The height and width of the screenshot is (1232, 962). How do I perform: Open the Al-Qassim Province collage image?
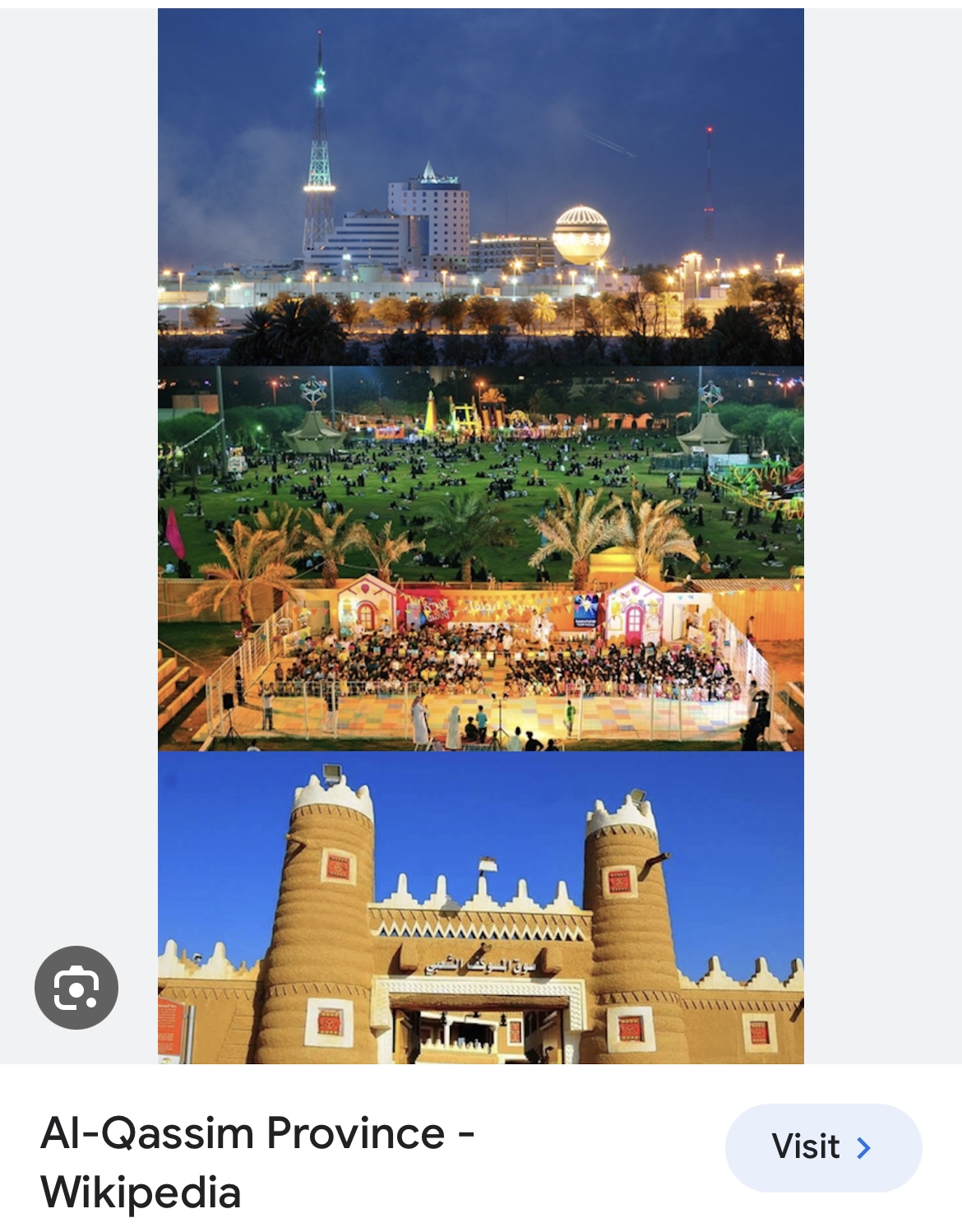coord(480,535)
